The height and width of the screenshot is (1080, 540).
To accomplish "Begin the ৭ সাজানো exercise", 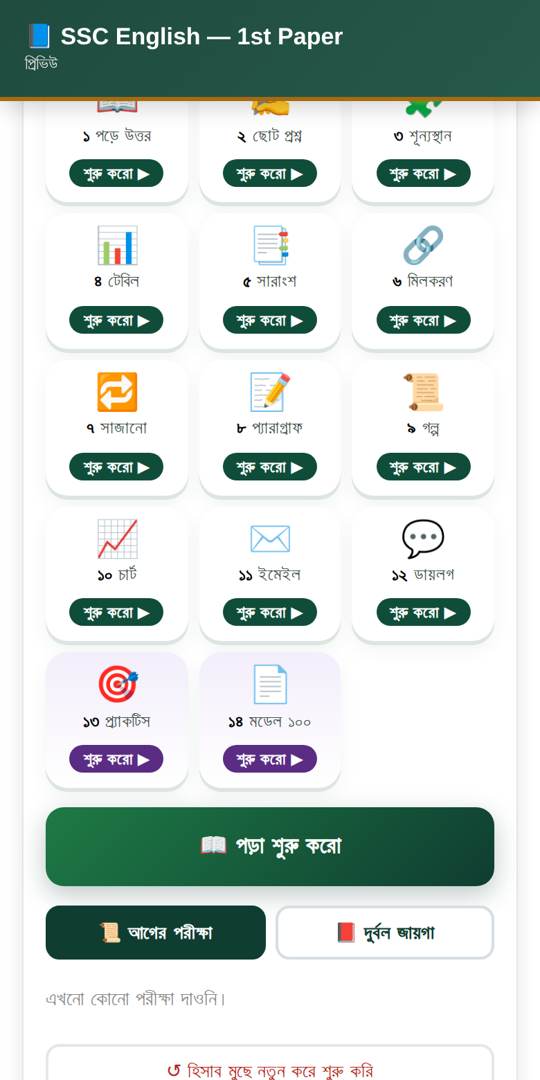I will click(116, 466).
